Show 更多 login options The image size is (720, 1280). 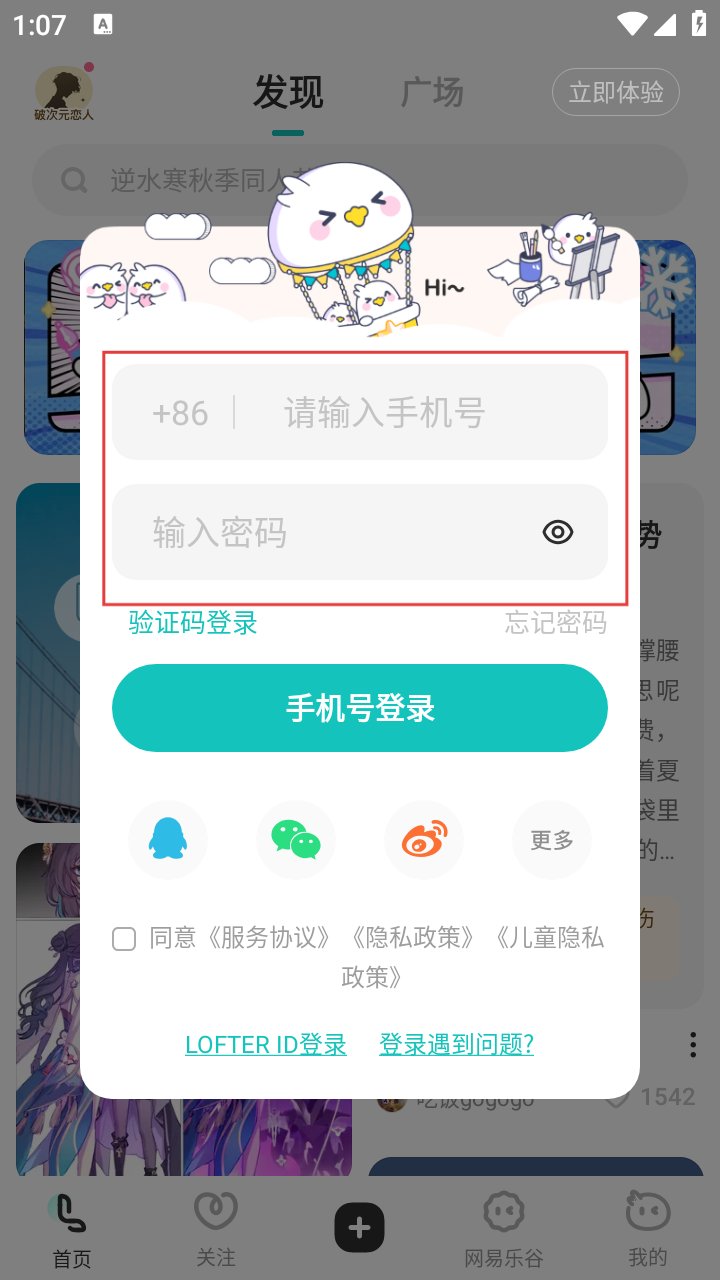pyautogui.click(x=552, y=840)
